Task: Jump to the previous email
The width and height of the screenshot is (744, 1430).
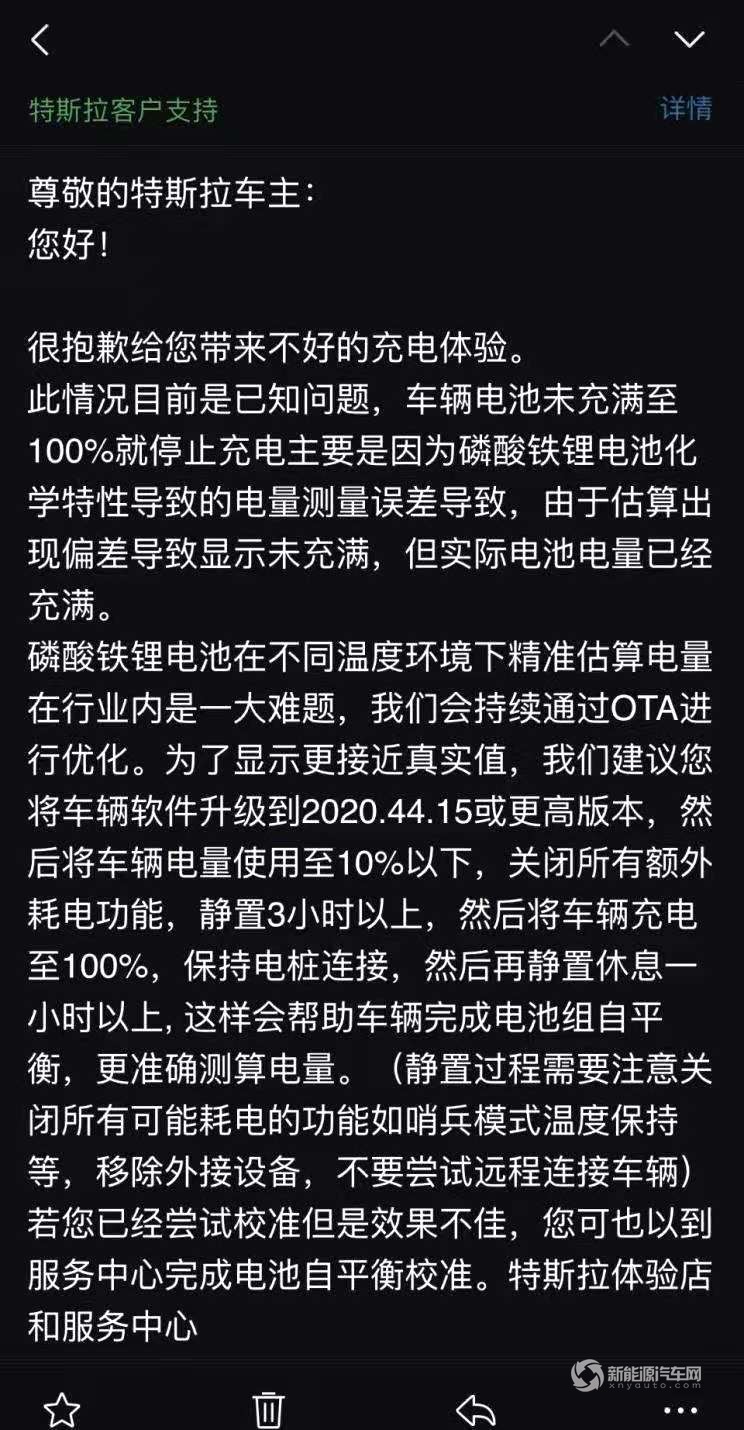Action: [x=614, y=39]
